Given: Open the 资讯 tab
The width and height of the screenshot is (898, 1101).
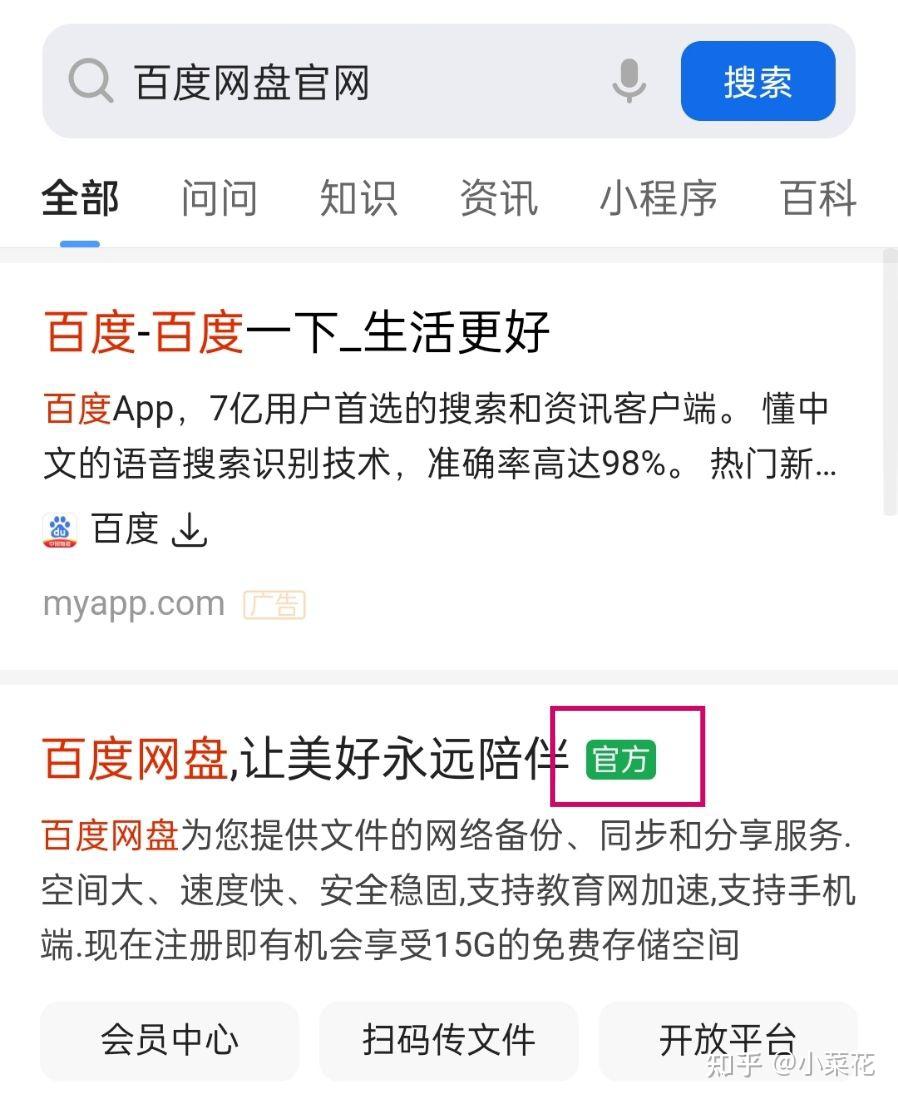Looking at the screenshot, I should (x=498, y=198).
